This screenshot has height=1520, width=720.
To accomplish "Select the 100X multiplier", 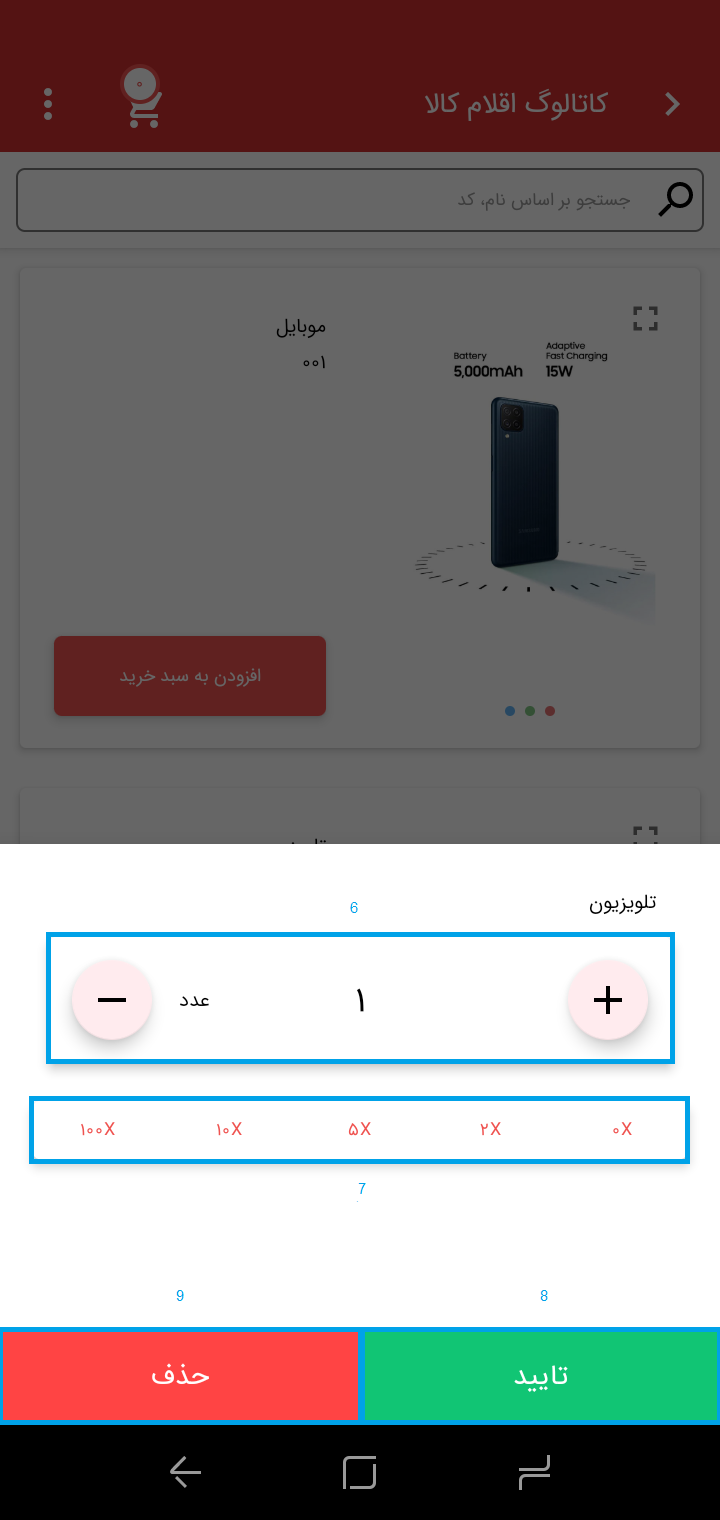I will pyautogui.click(x=98, y=1129).
